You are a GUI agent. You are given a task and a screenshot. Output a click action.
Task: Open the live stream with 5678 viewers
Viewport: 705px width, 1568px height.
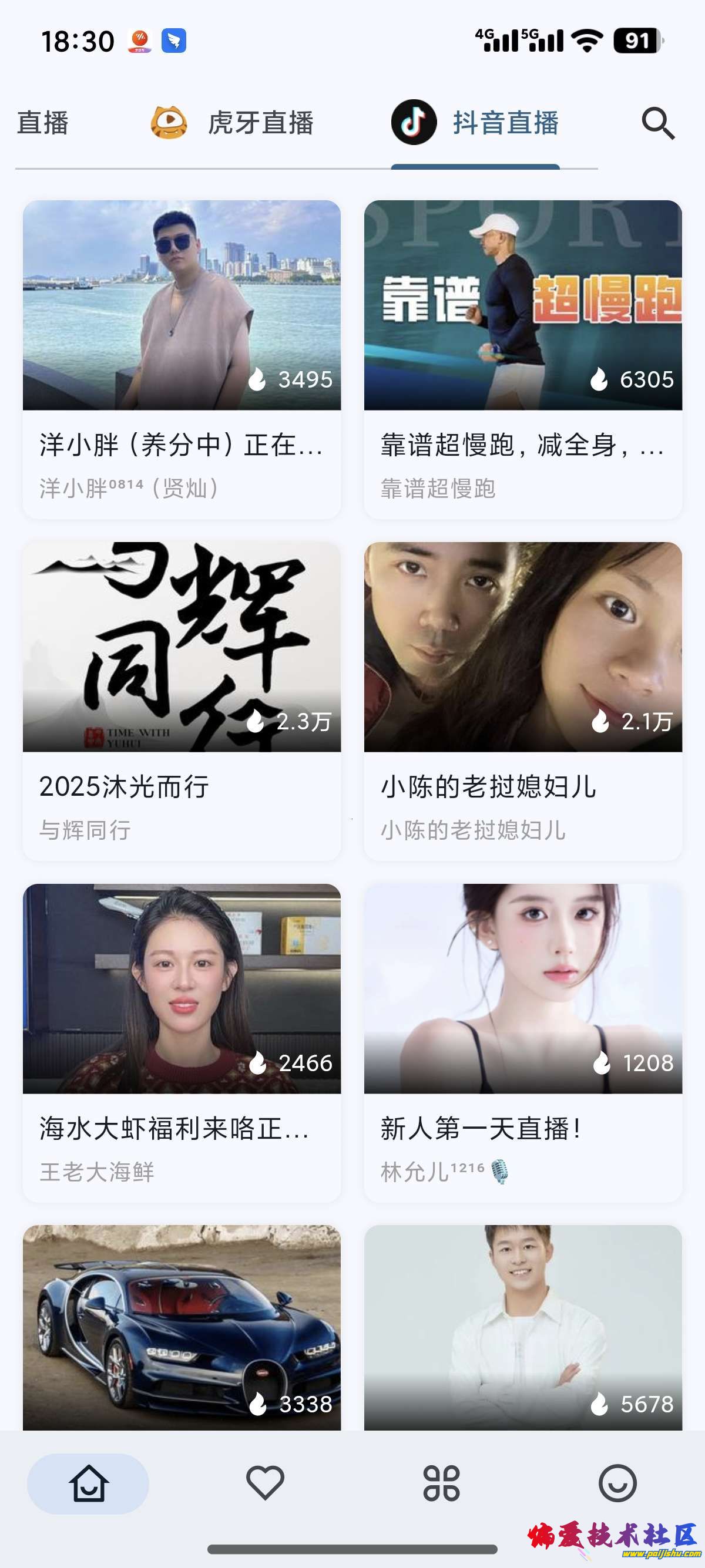(x=522, y=1327)
